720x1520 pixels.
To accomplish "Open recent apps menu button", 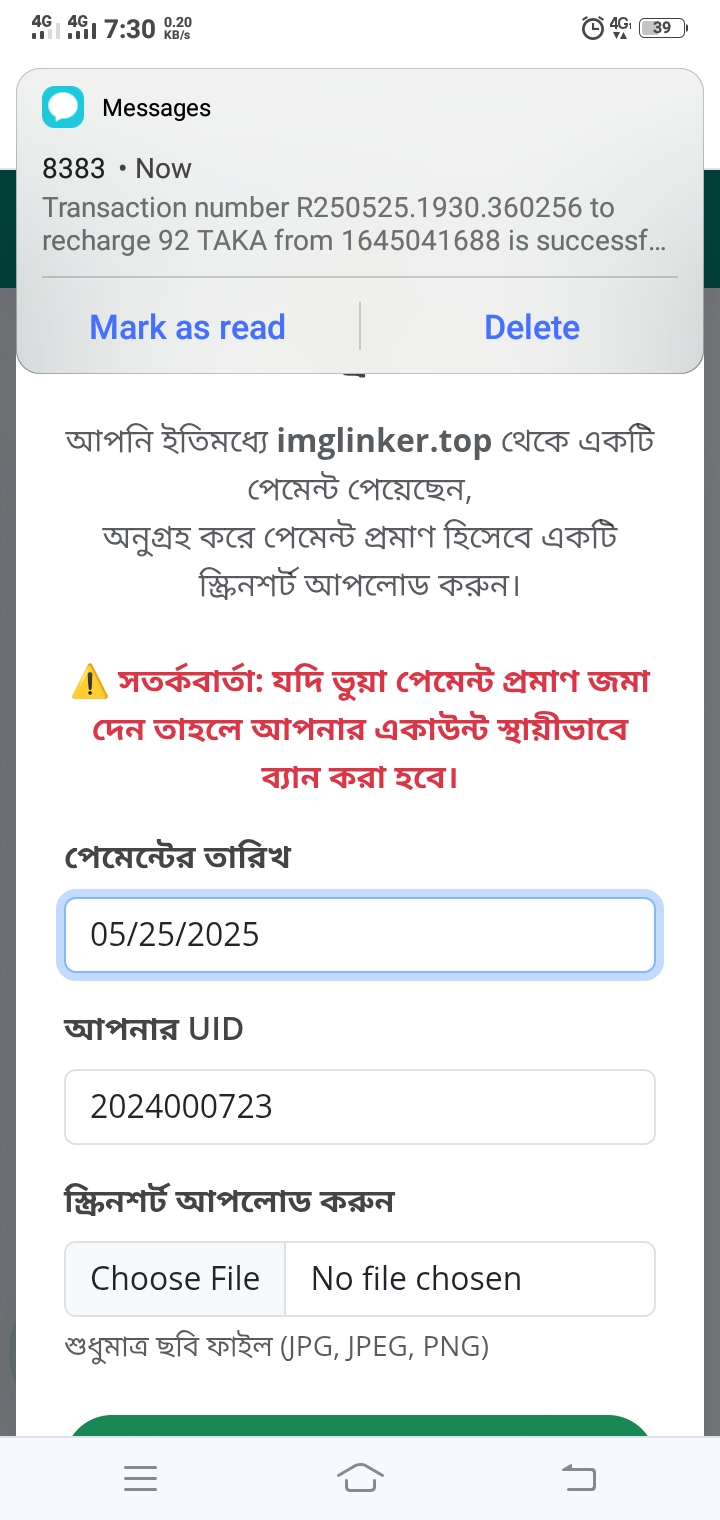I will (141, 1478).
